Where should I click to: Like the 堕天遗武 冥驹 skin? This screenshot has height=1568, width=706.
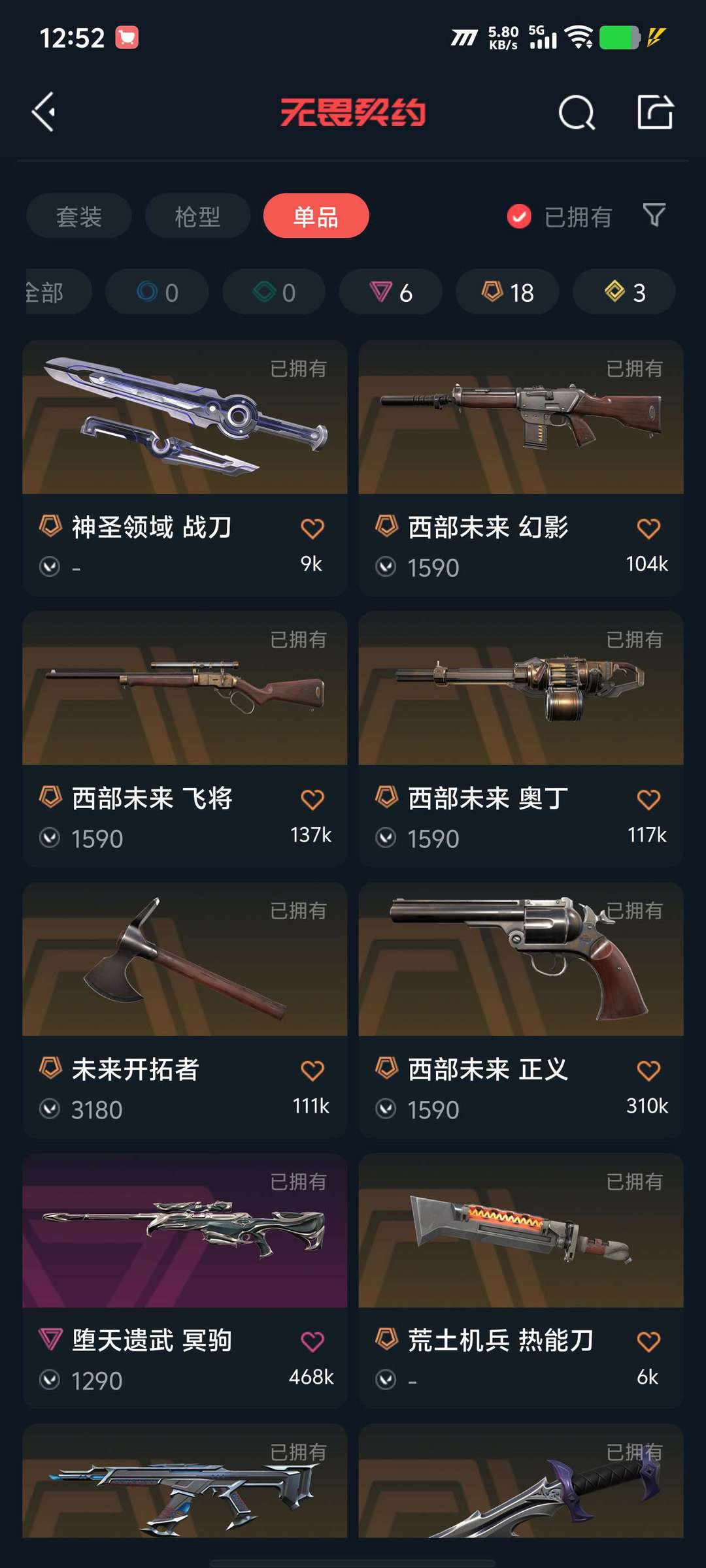pos(312,1342)
